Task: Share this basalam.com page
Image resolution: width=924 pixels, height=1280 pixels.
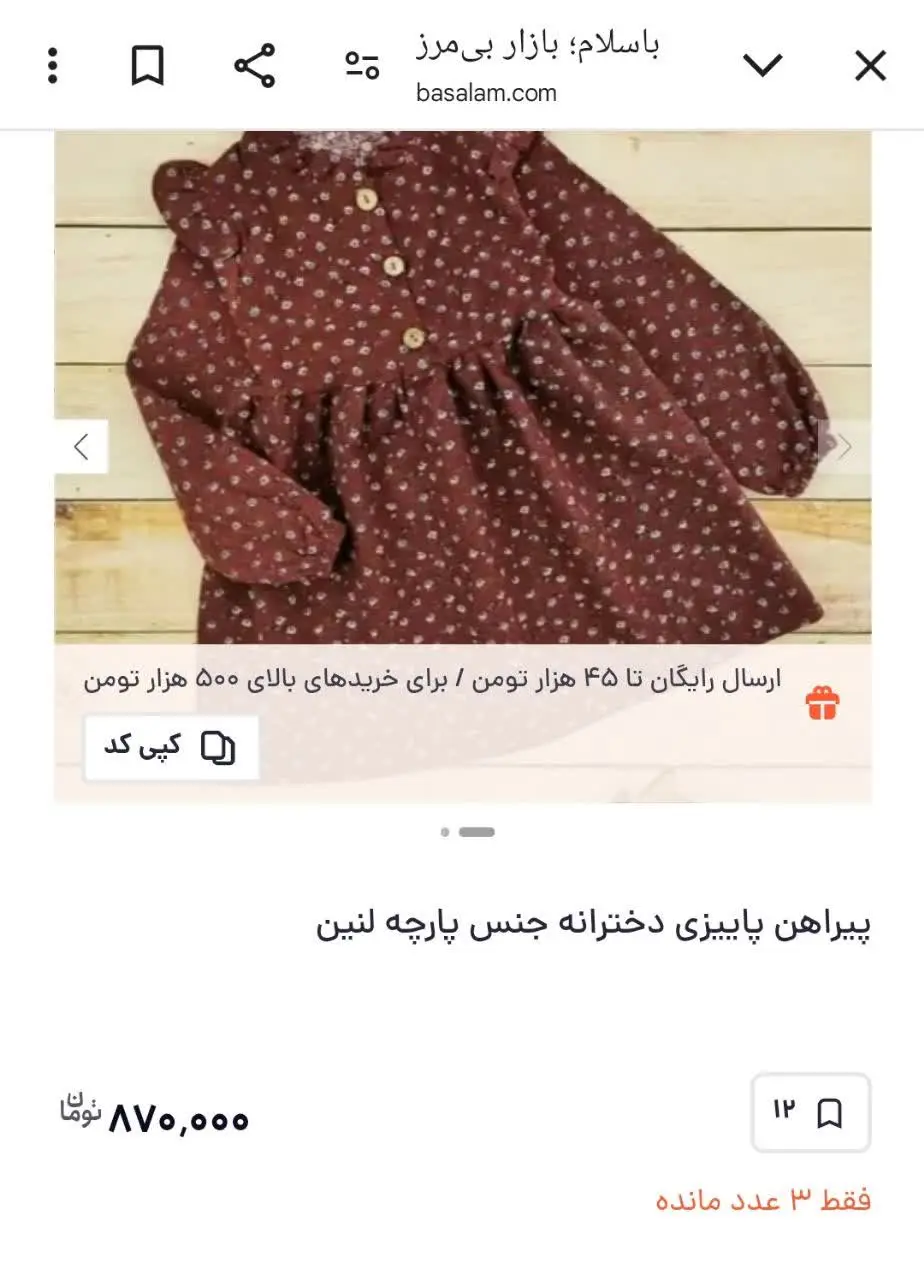Action: click(x=254, y=66)
